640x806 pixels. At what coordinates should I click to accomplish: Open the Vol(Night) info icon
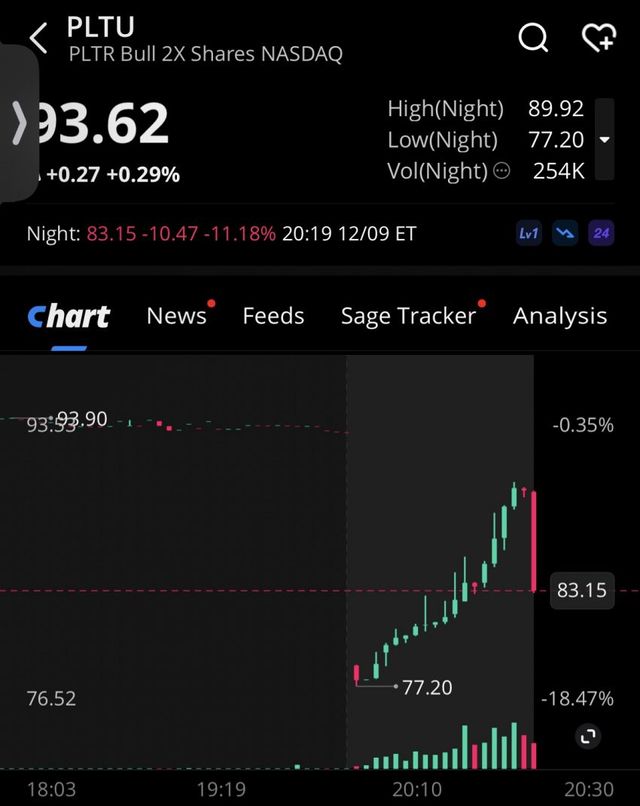[502, 171]
